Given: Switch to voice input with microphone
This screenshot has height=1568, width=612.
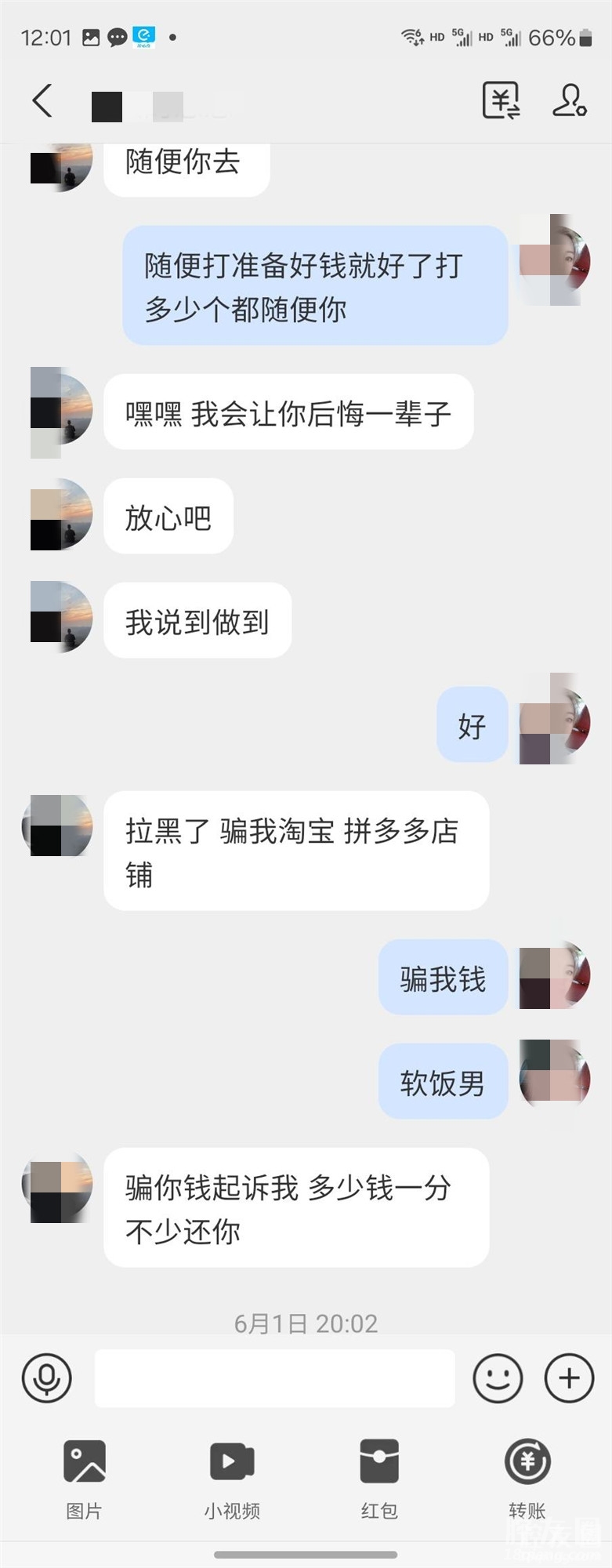Looking at the screenshot, I should (x=47, y=1377).
